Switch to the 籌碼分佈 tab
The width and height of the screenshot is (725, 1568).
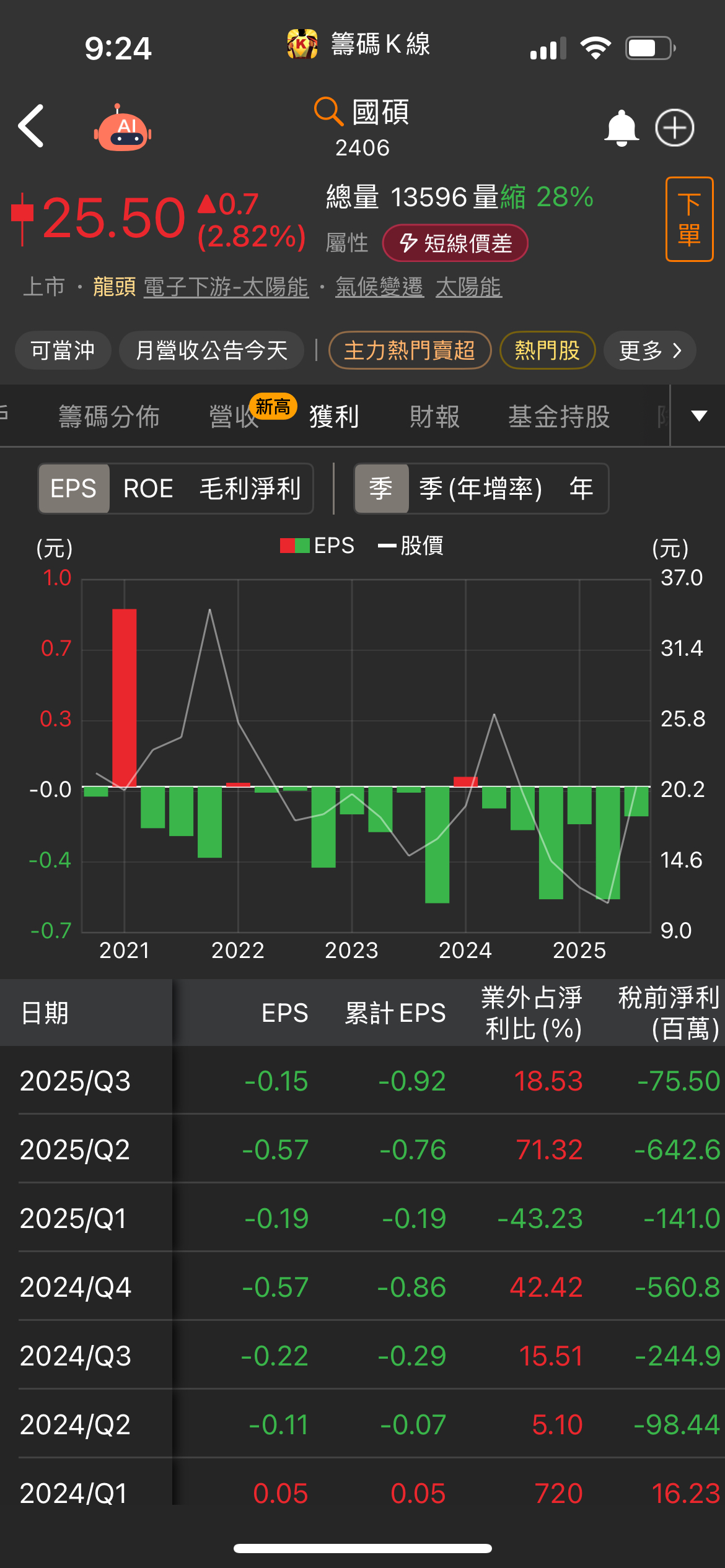click(x=109, y=416)
